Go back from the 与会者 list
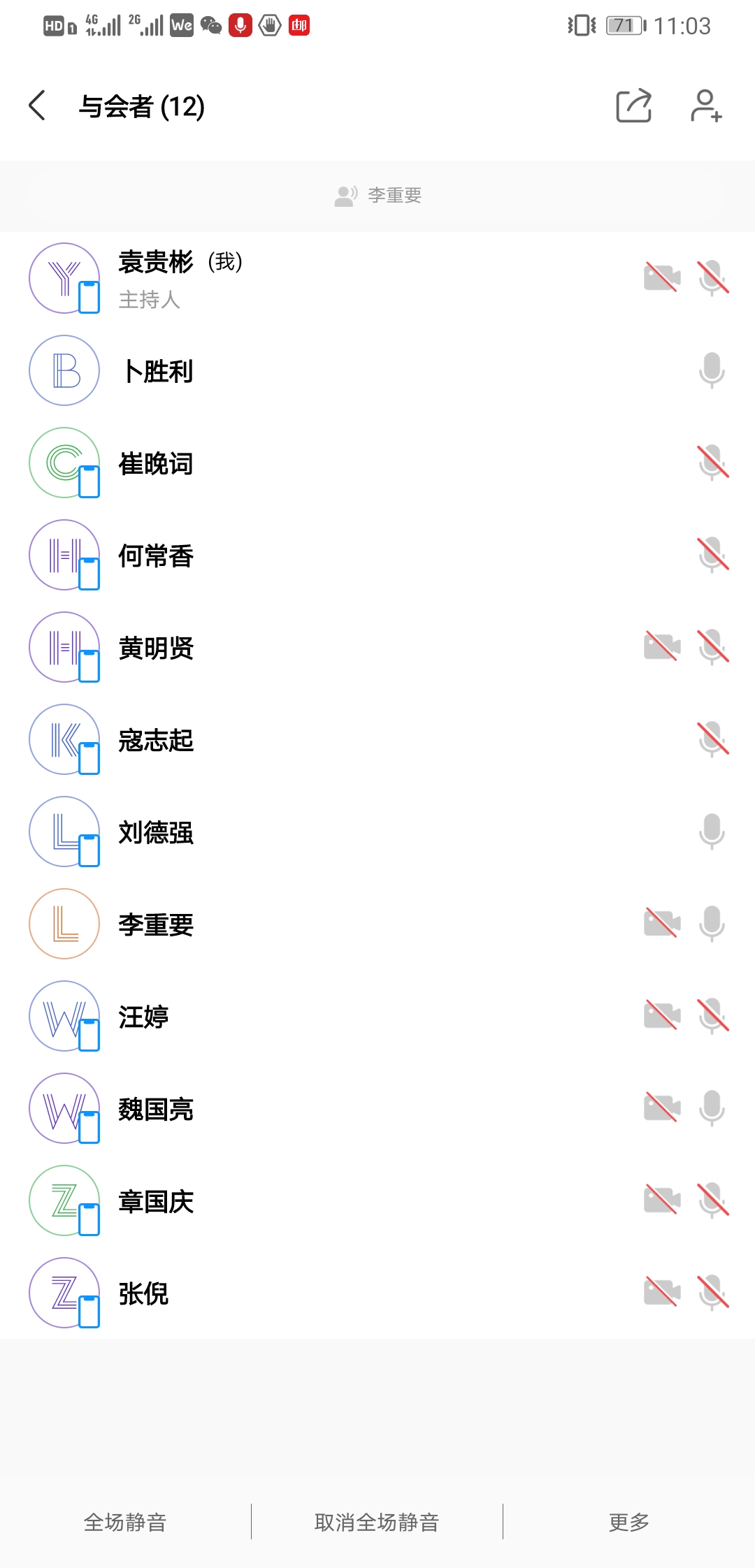 tap(38, 106)
